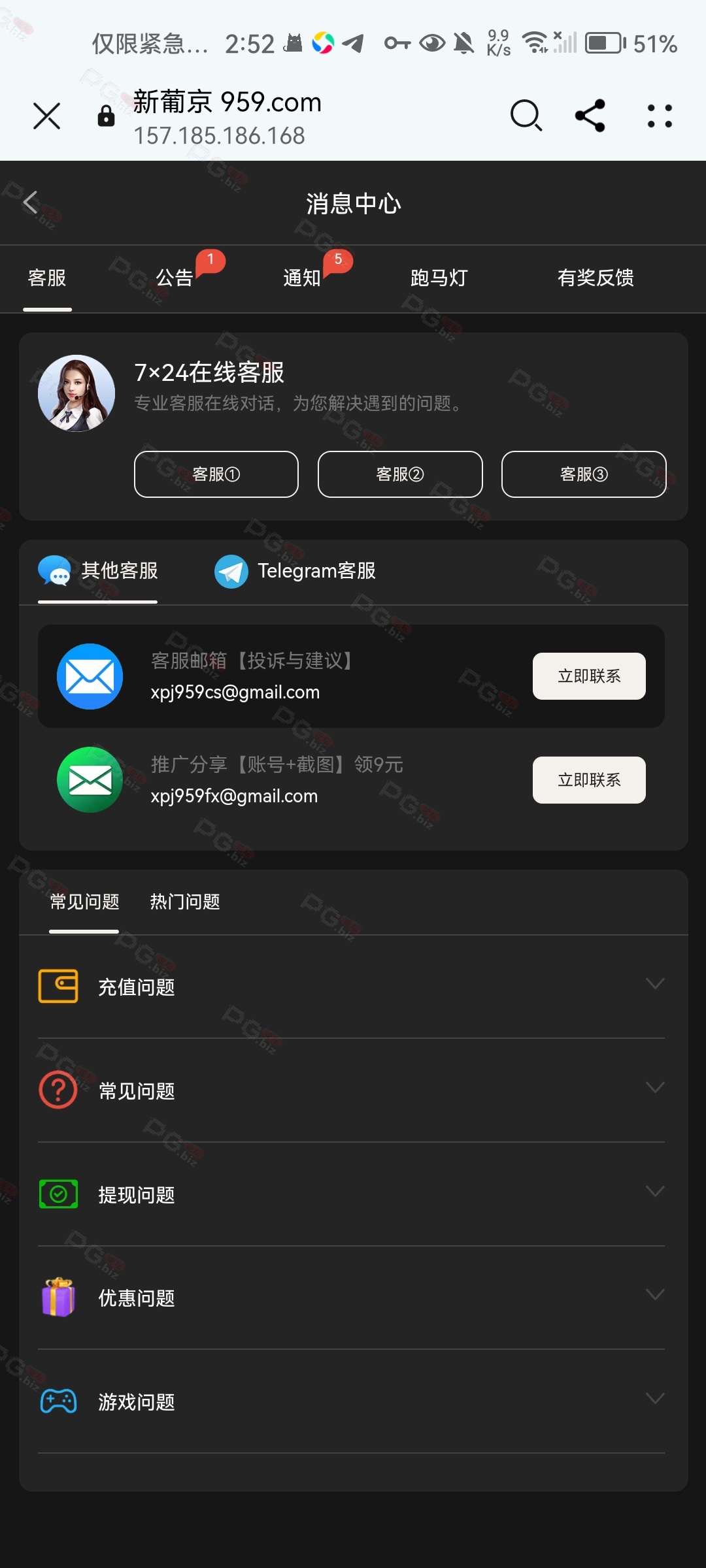Viewport: 706px width, 1568px height.
Task: Switch to Telegram客服 tab
Action: pos(295,571)
